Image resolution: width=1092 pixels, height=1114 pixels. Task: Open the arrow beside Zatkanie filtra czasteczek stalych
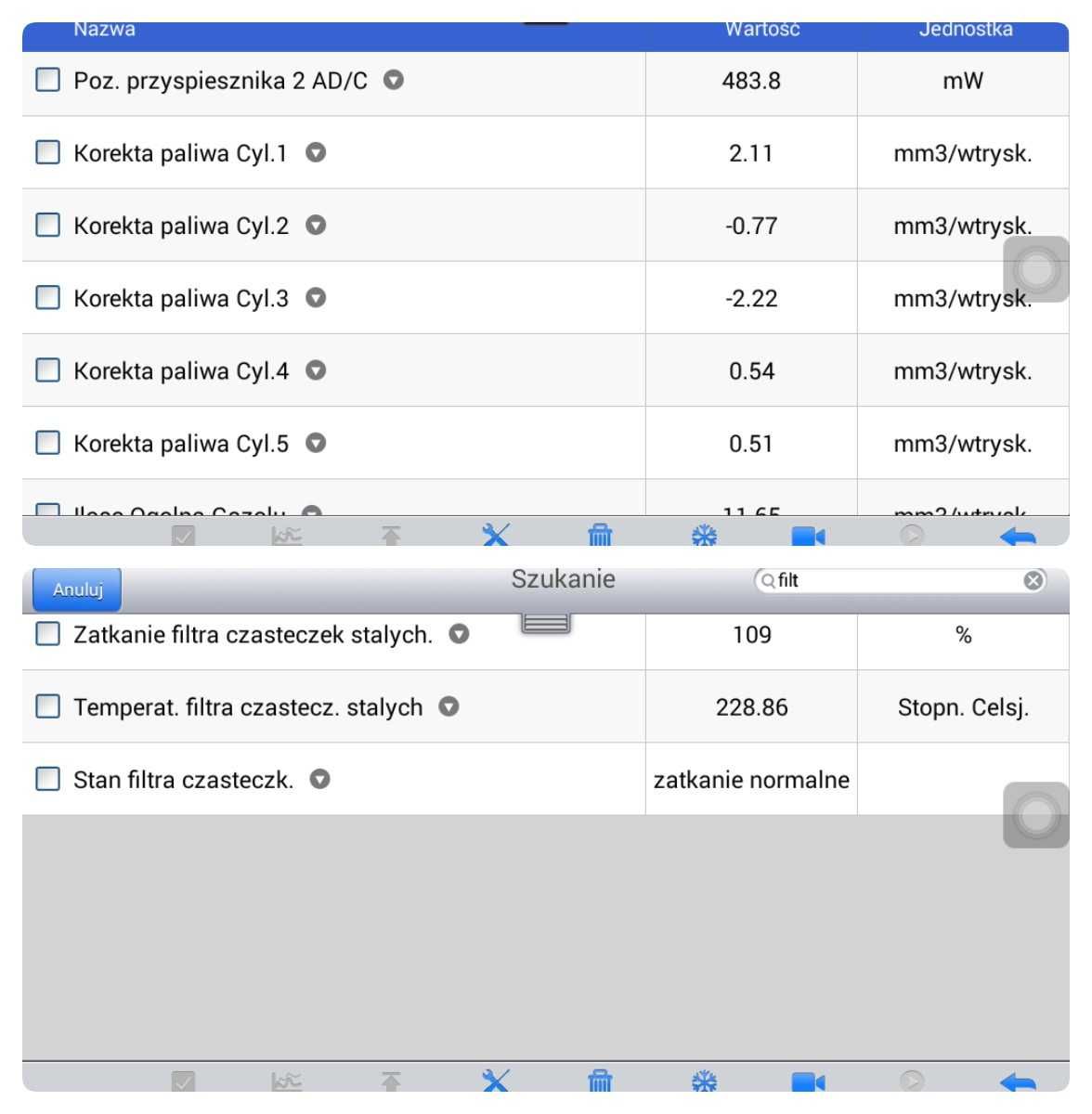tap(459, 634)
